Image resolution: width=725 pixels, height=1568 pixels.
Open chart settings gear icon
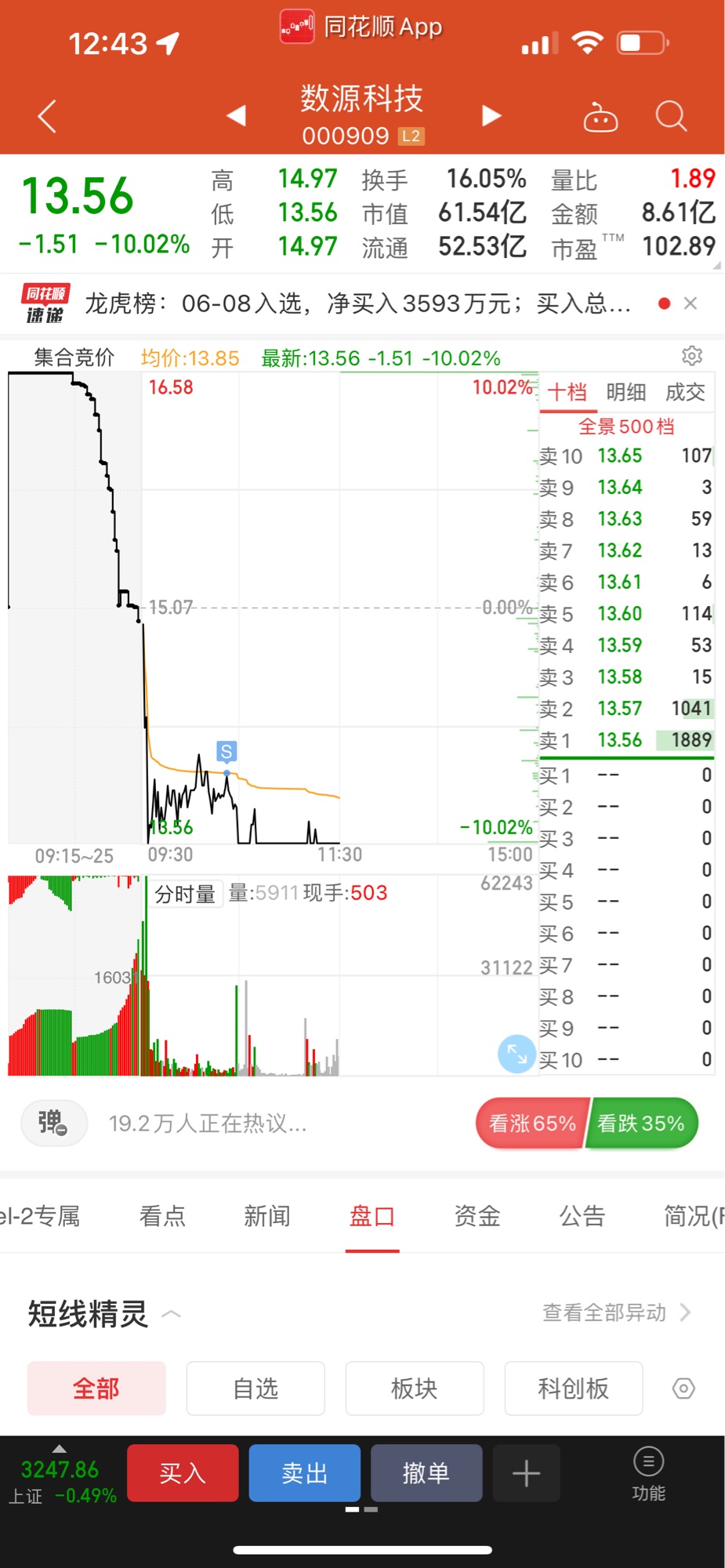pos(692,356)
